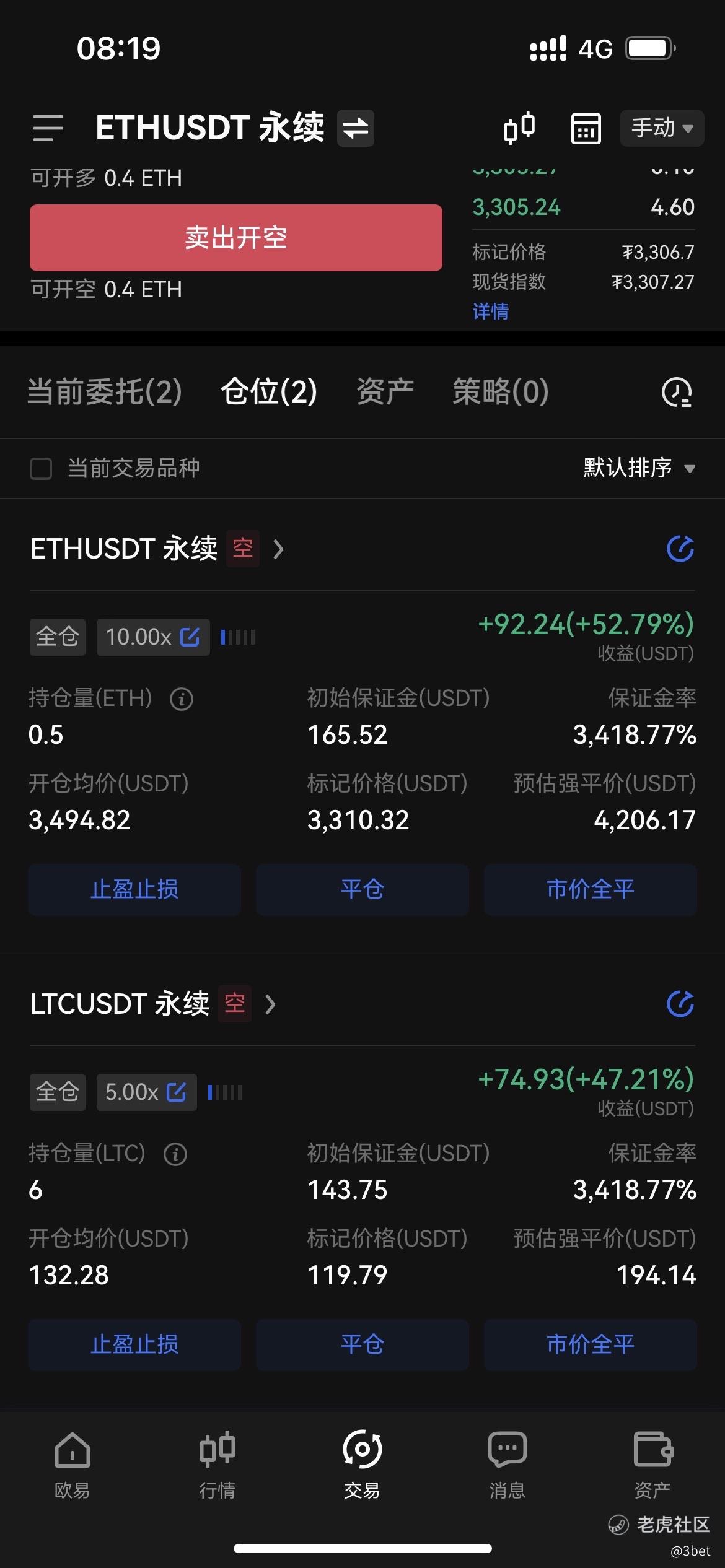
Task: Switch to 策略(0) tab
Action: pos(501,391)
